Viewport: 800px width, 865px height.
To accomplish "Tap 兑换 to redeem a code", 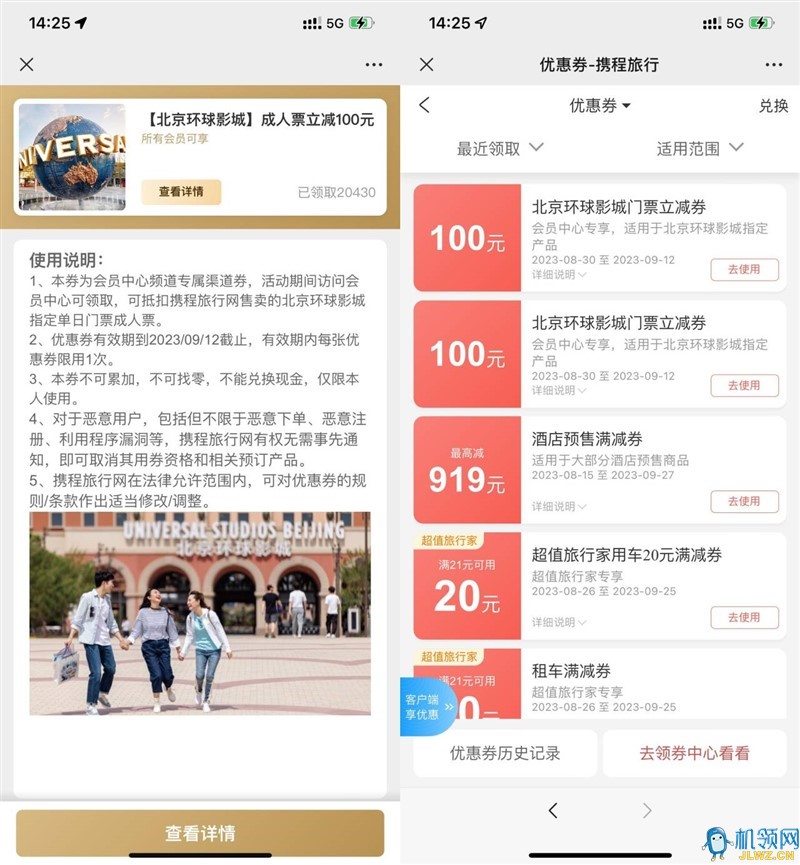I will coord(773,105).
